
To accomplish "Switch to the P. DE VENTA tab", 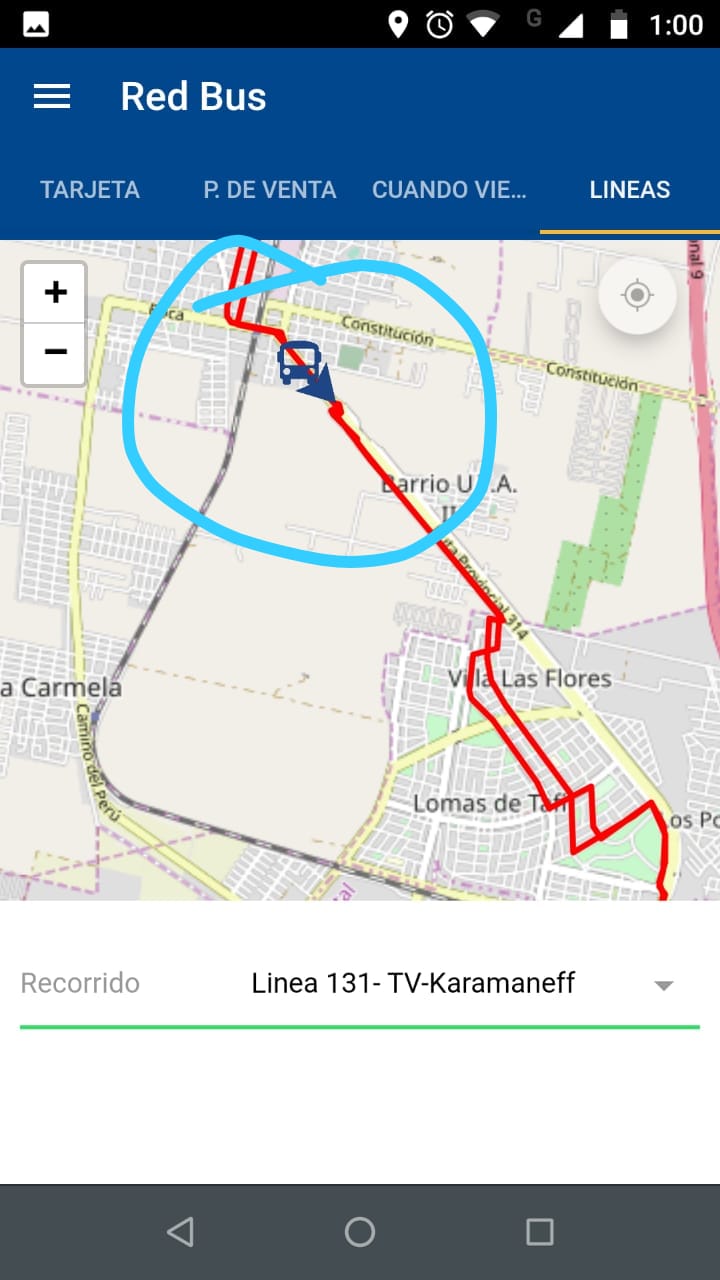I will click(x=269, y=190).
